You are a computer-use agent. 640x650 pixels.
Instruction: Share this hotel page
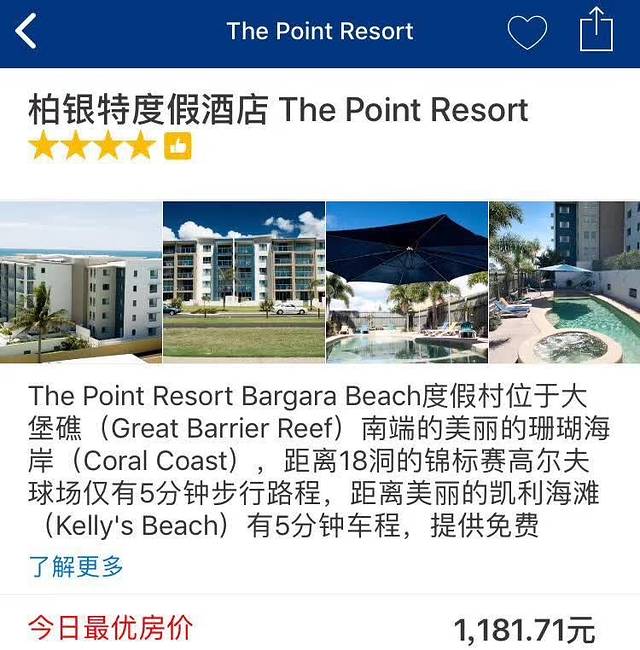(x=596, y=30)
